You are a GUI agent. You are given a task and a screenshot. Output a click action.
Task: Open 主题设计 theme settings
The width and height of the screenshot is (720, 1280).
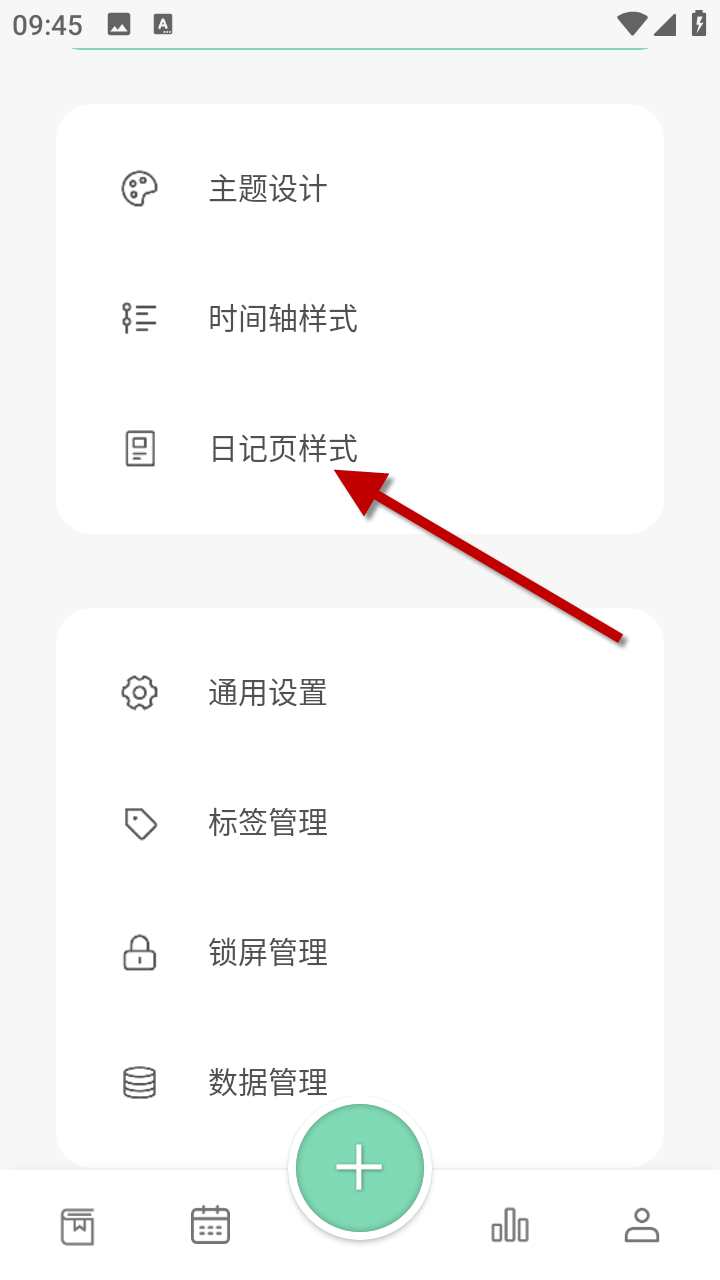click(x=267, y=189)
